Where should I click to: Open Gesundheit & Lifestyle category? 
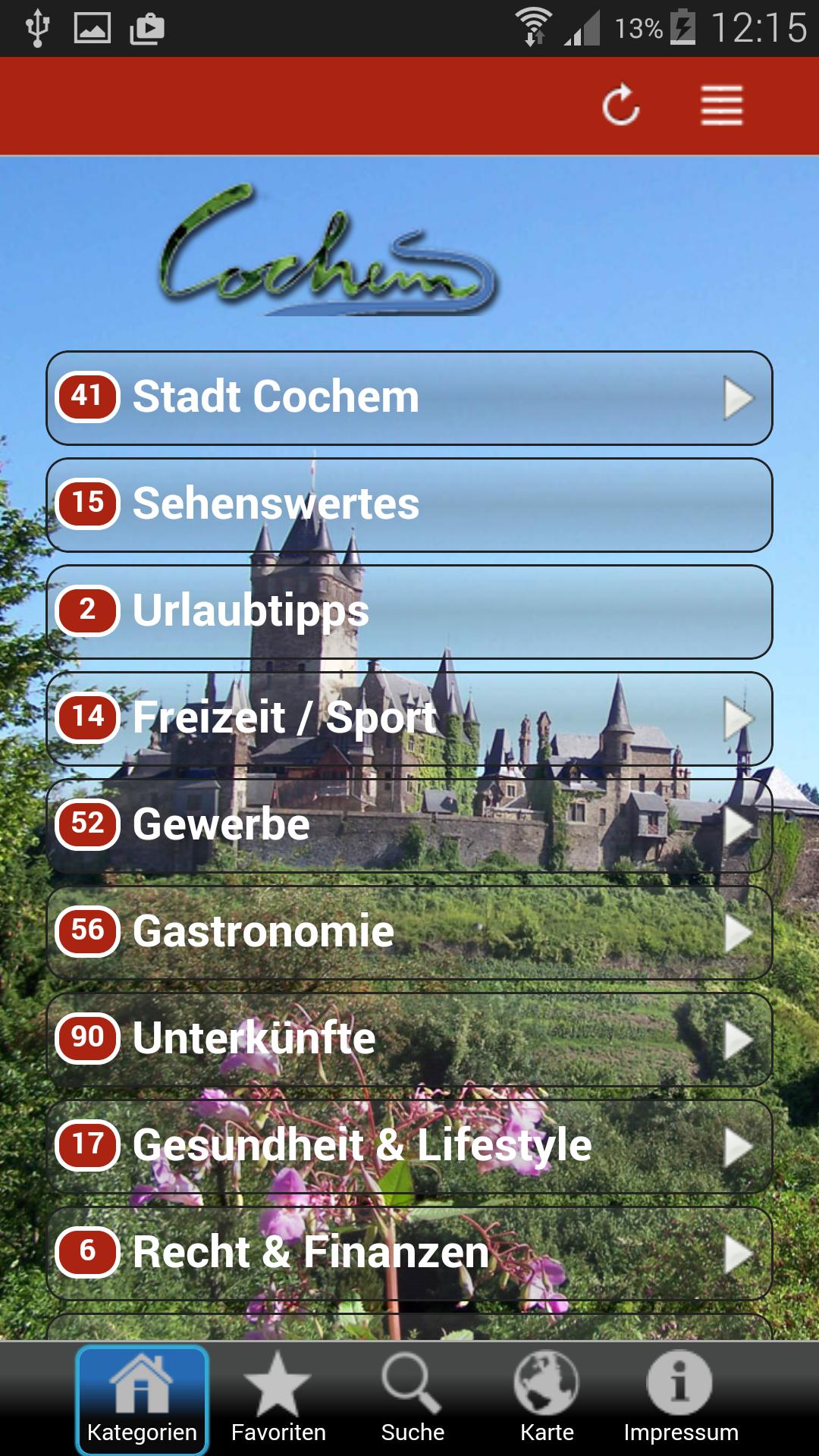[x=409, y=1145]
